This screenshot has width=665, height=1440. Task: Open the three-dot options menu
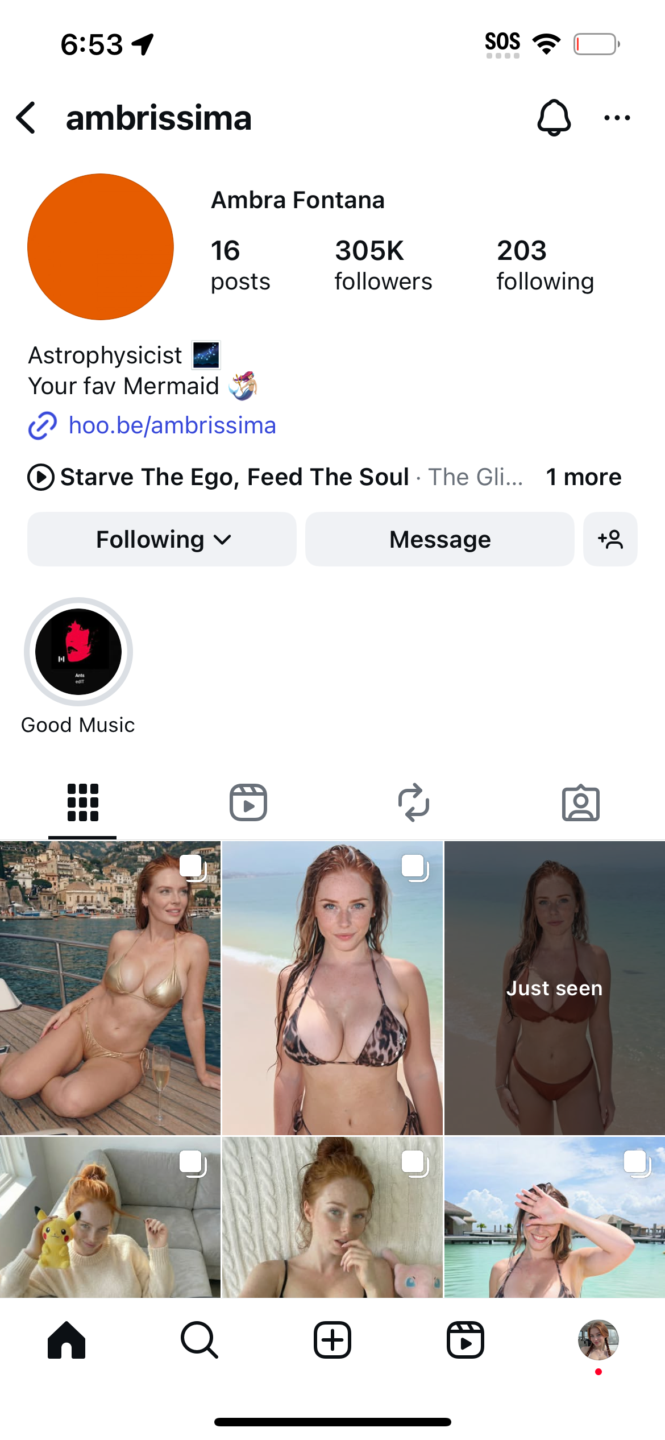tap(617, 118)
